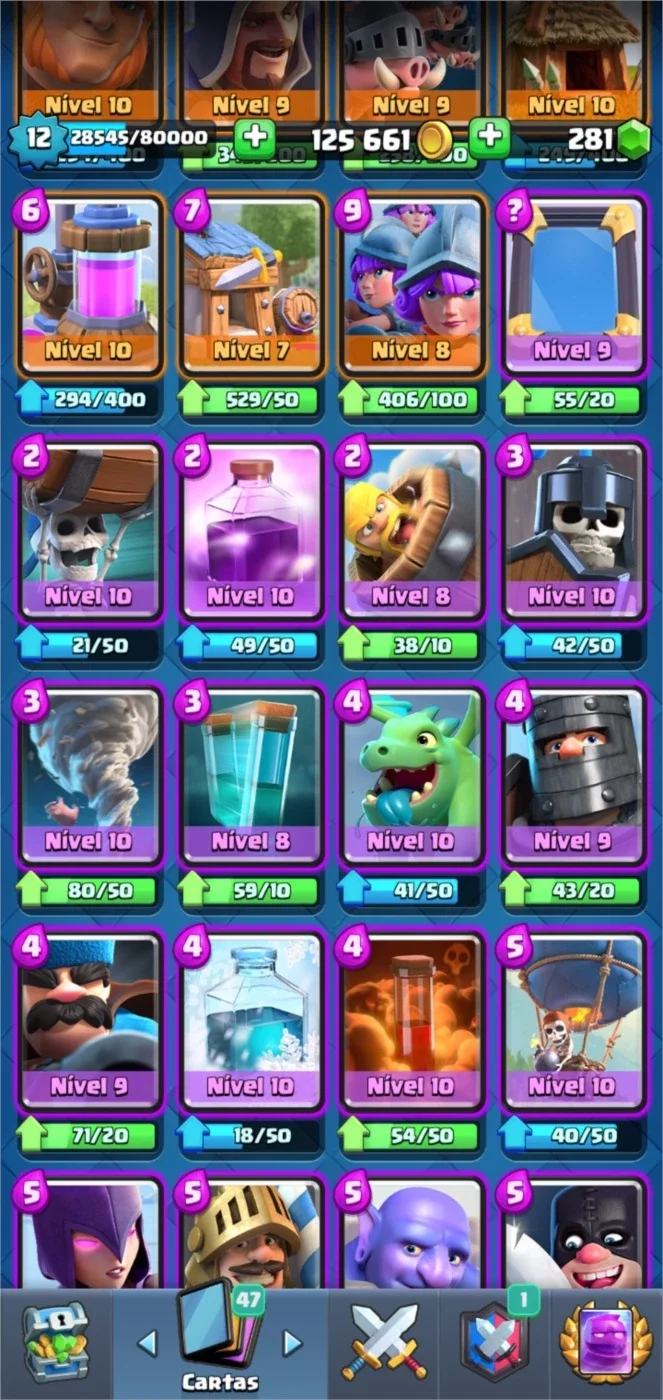Screen dimensions: 663x1400
Task: Open the Freeze spell card showing 18/50
Action: [x=251, y=1022]
